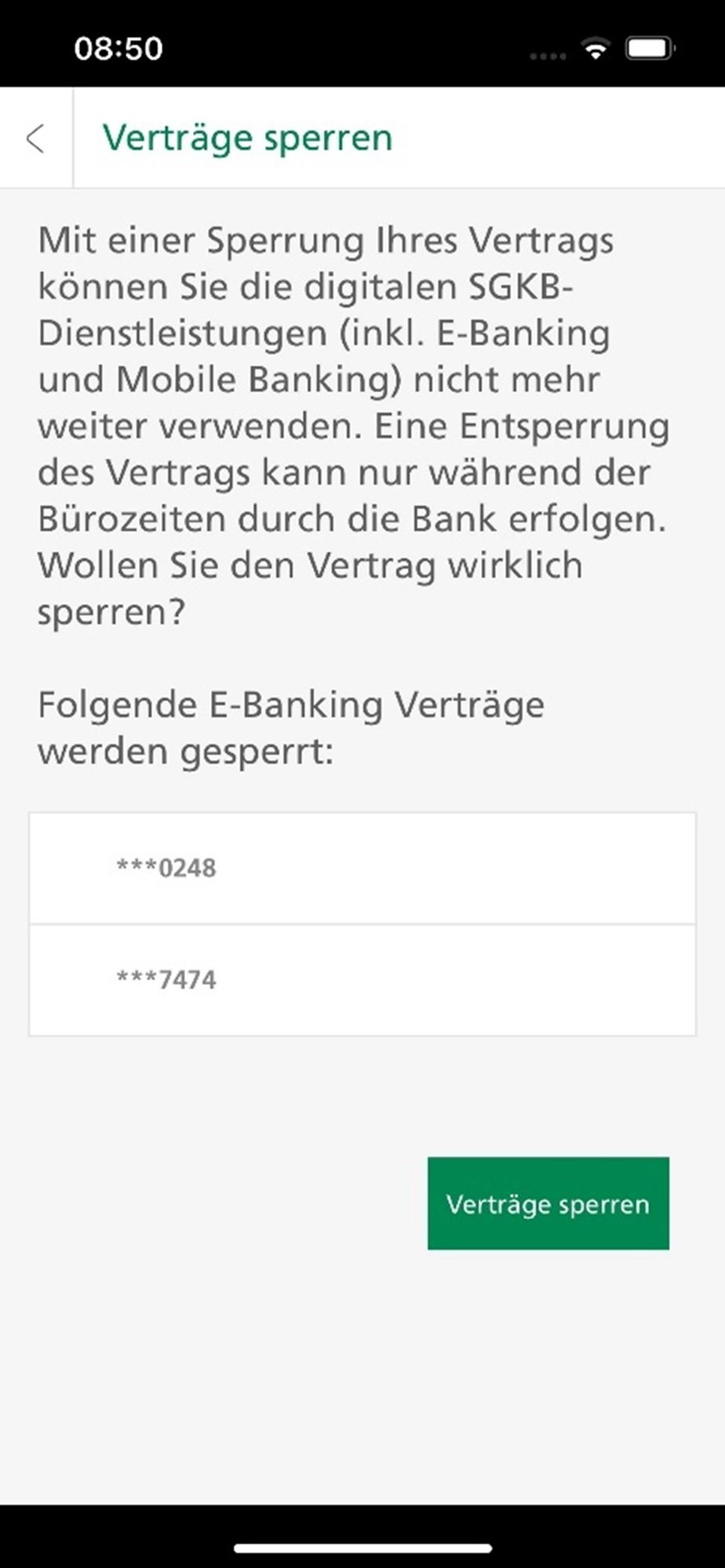Screen dimensions: 725x1568
Task: Confirm with the Verträge sperren button
Action: click(x=548, y=1203)
